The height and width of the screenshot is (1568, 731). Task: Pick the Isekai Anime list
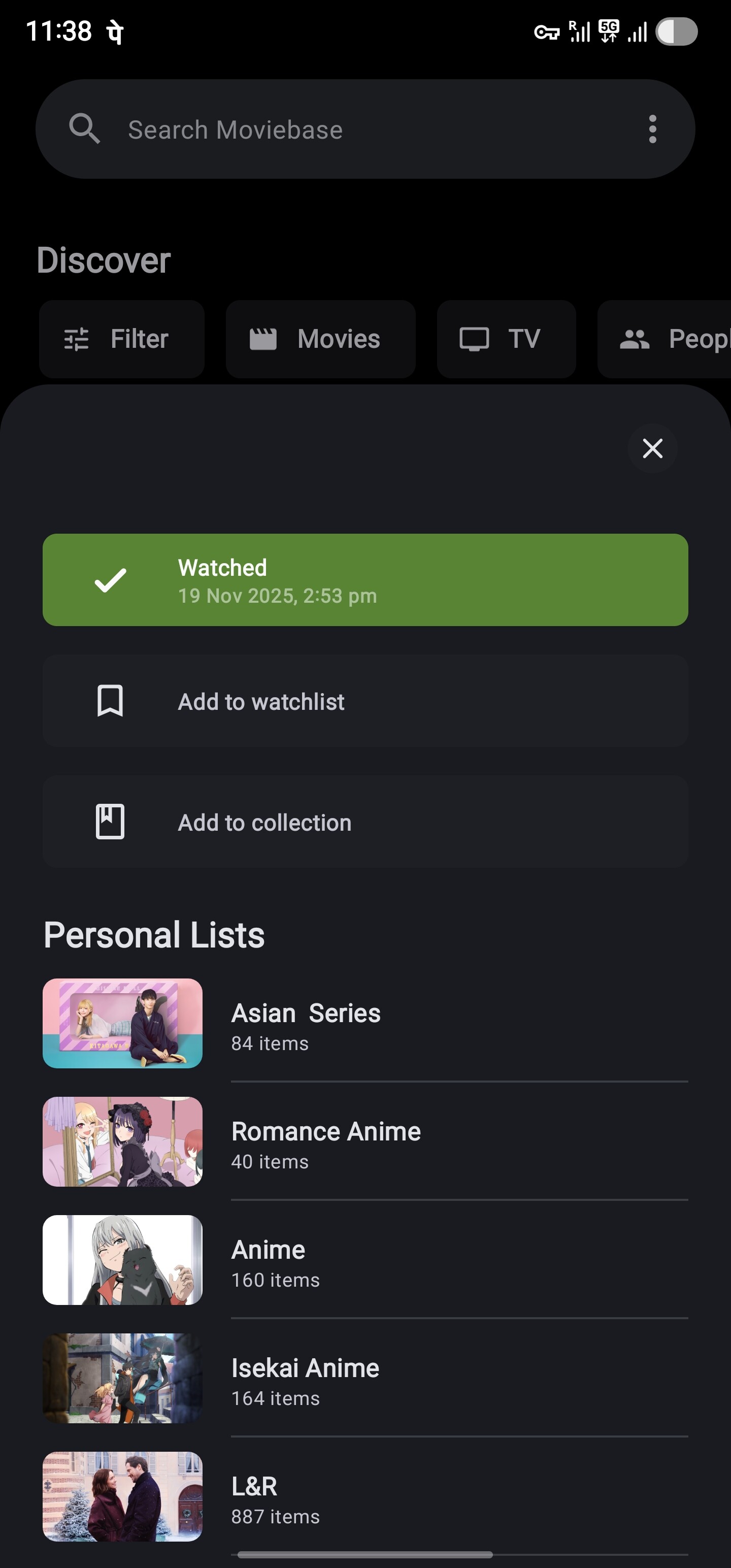pyautogui.click(x=365, y=1379)
